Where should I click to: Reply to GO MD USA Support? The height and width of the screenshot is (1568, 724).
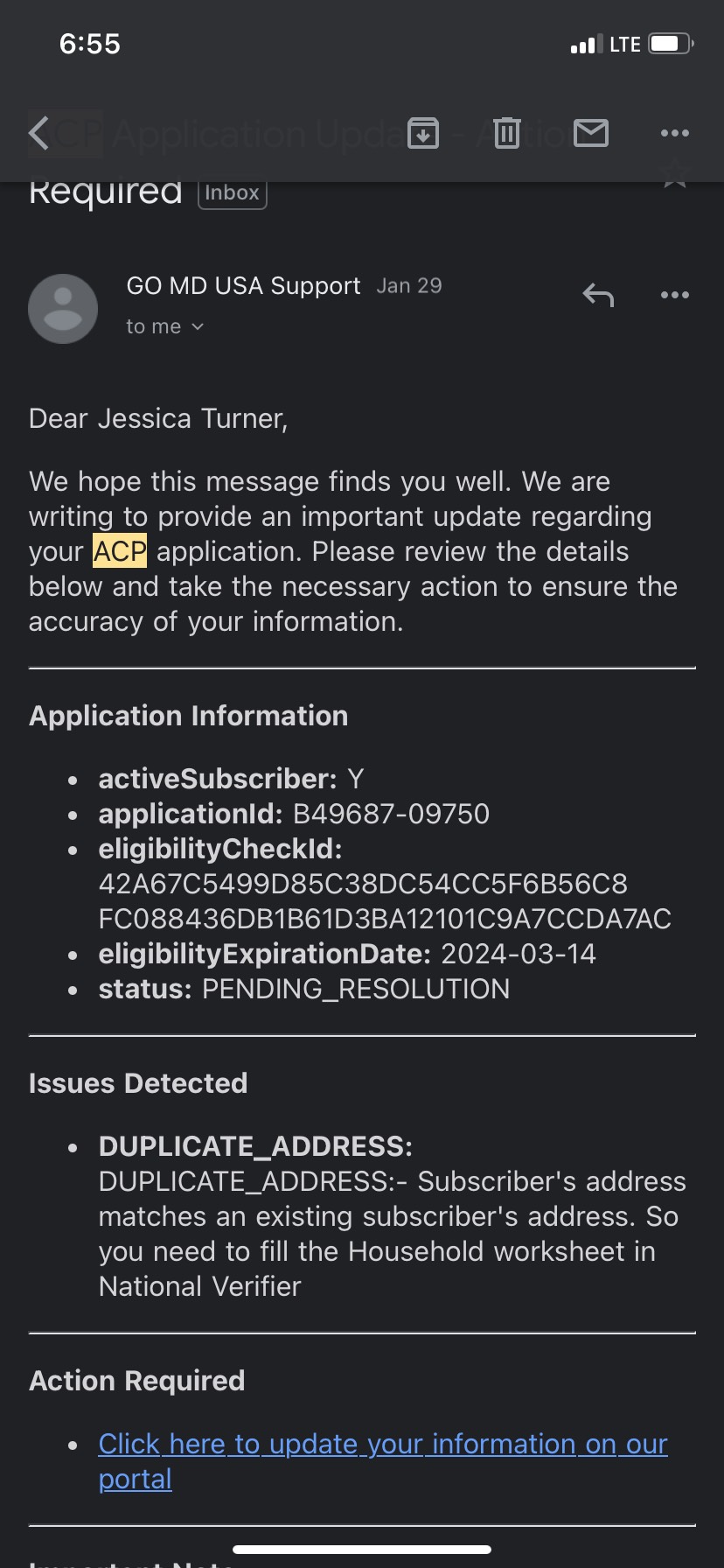point(598,296)
